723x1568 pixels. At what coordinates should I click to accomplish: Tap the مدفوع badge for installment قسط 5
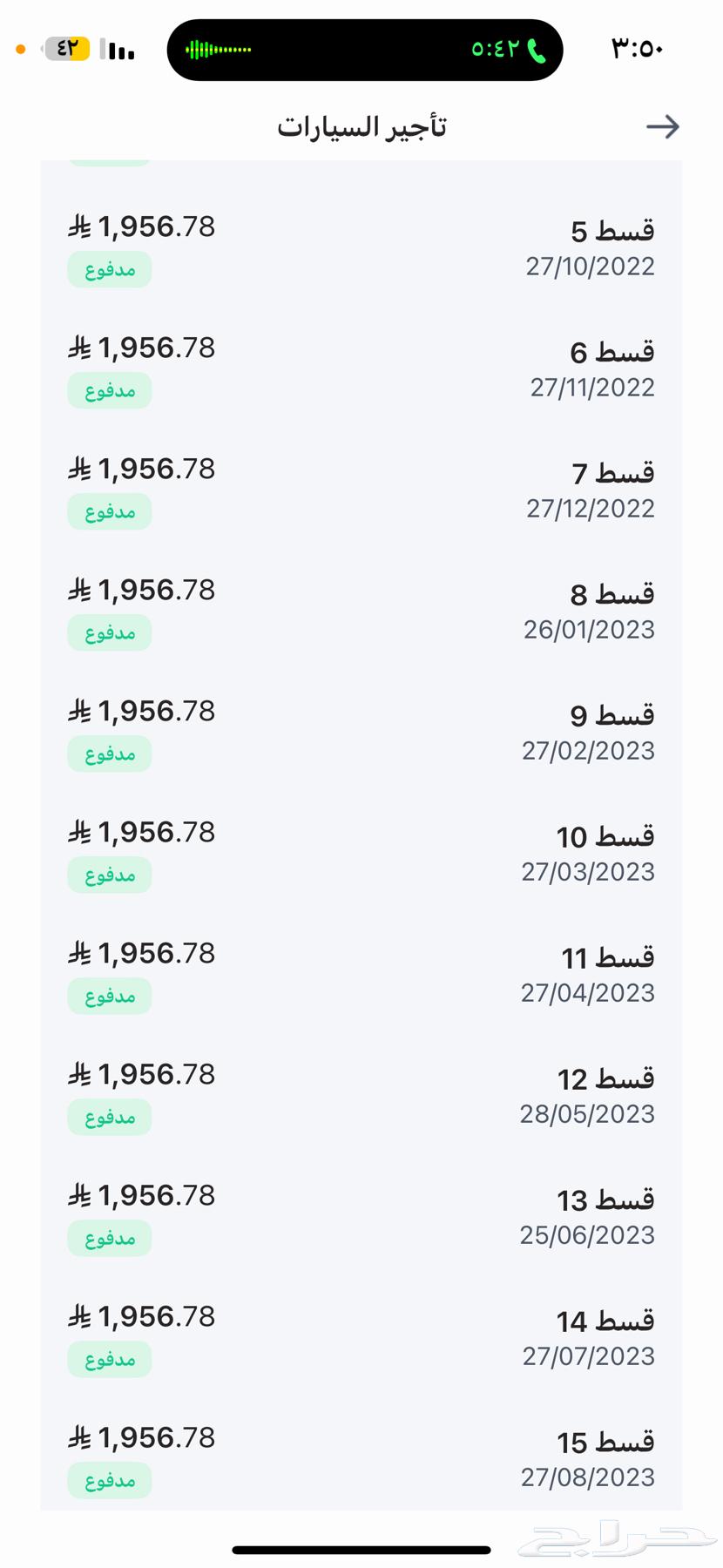click(x=109, y=269)
